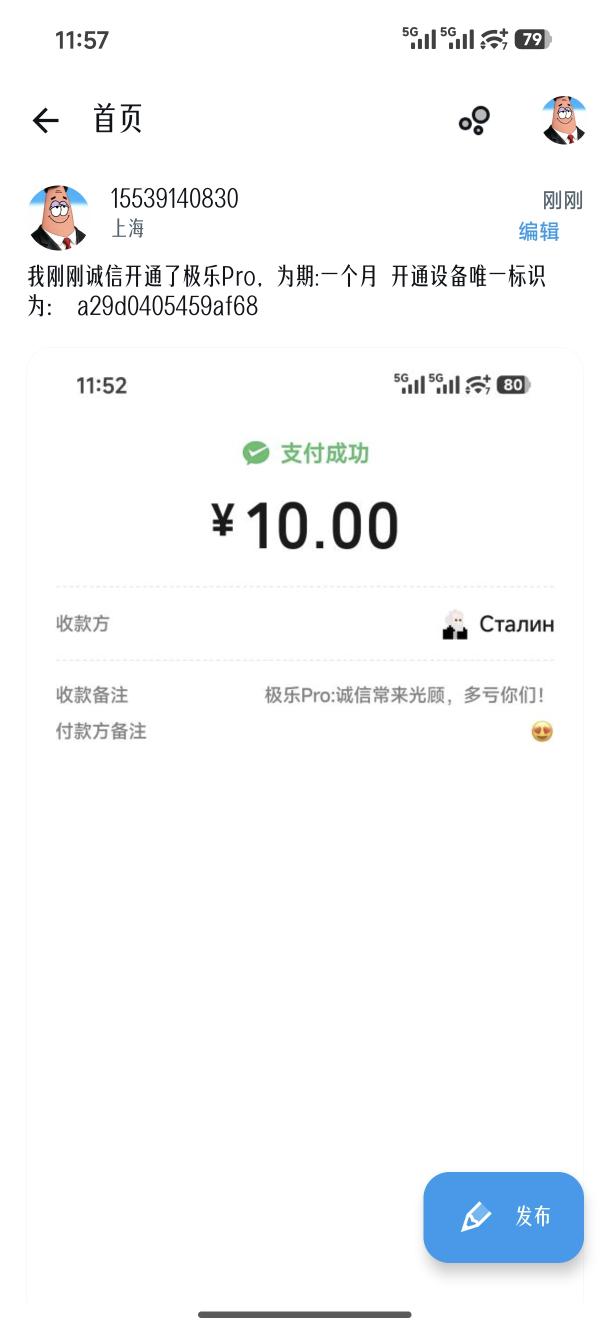Tap the 编辑 link to edit the post

538,232
